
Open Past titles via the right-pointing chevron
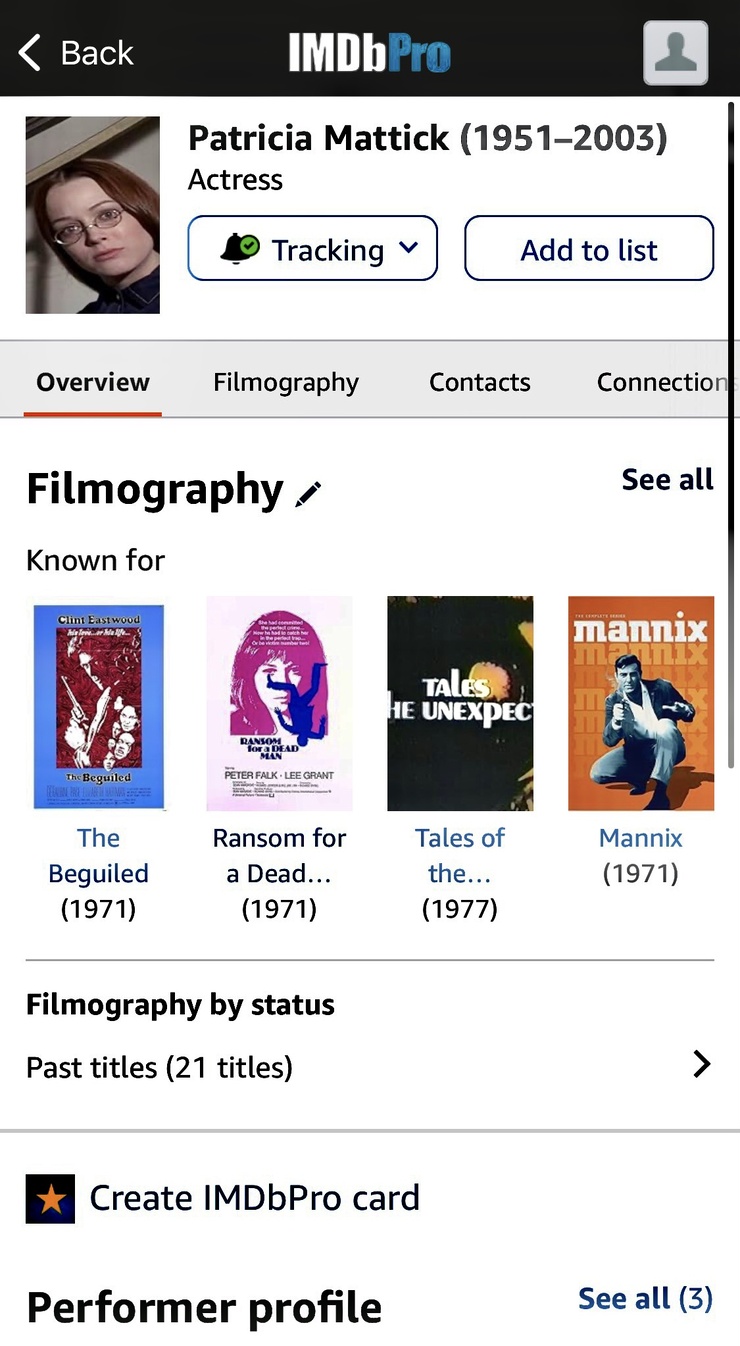701,1064
